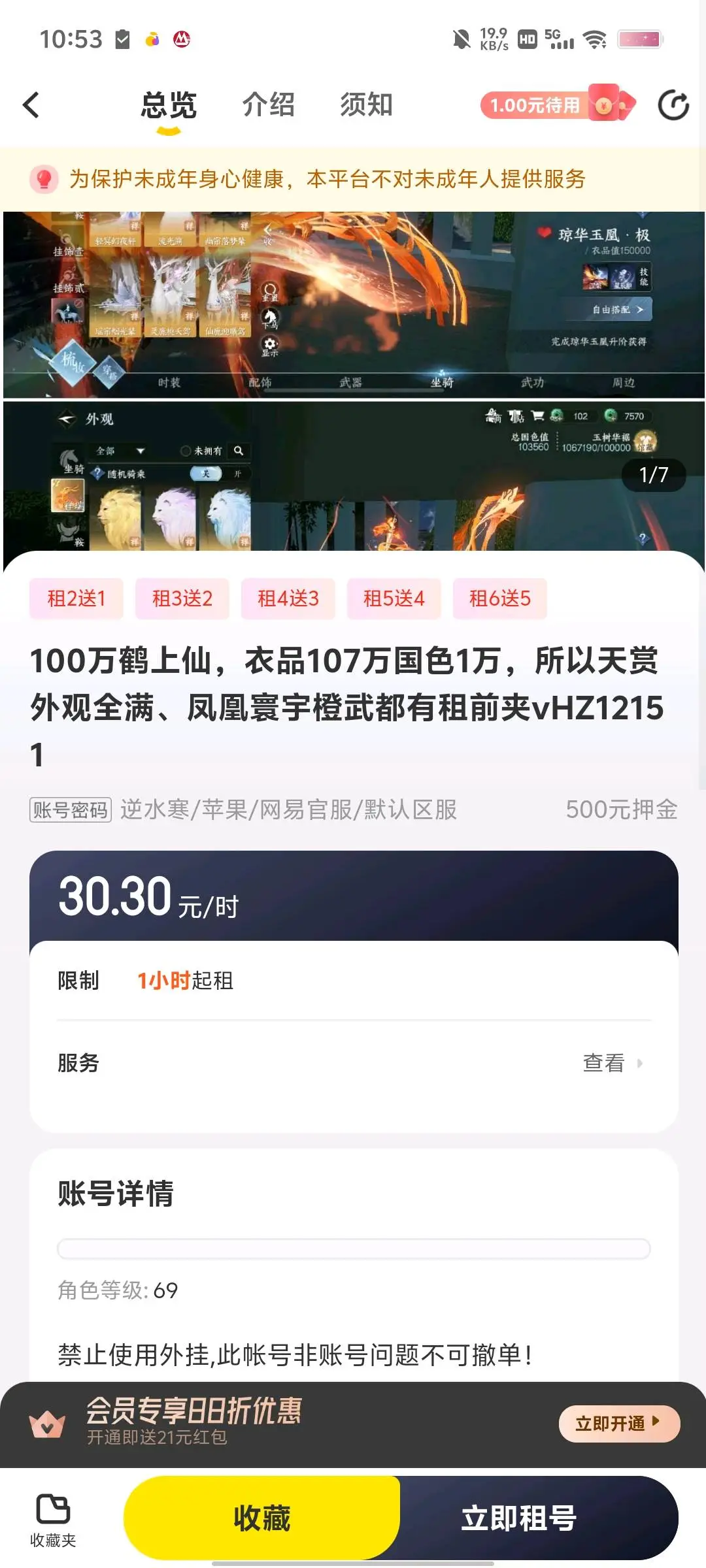The width and height of the screenshot is (706, 1568).
Task: Stay on the 总览 overview tab
Action: point(169,105)
